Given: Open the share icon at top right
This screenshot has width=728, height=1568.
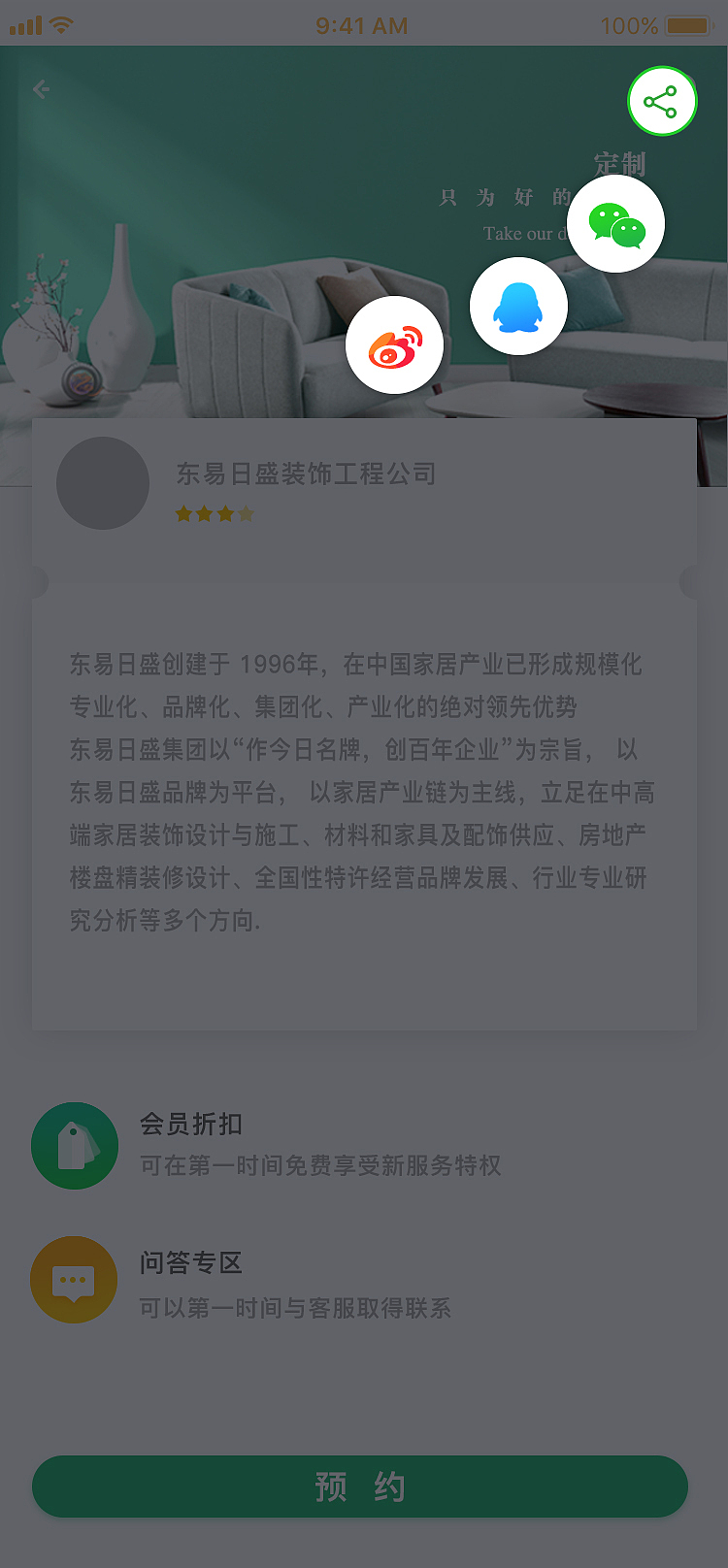Looking at the screenshot, I should coord(662,100).
